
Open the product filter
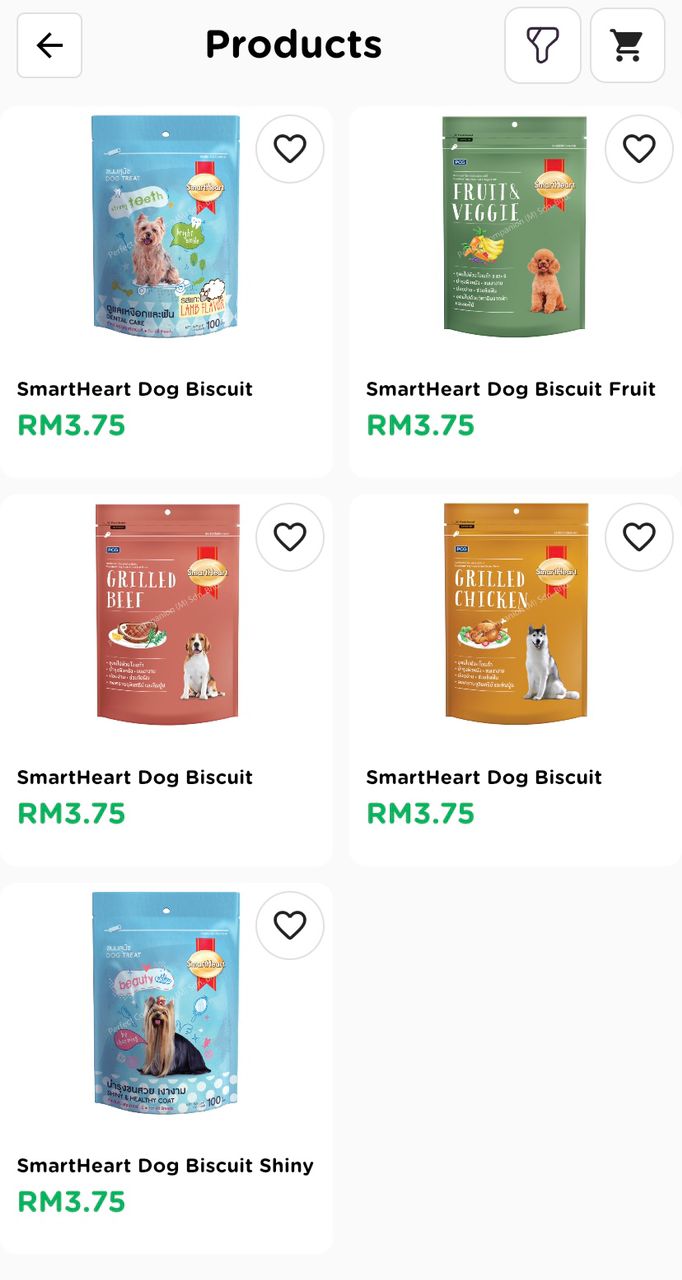pos(542,45)
